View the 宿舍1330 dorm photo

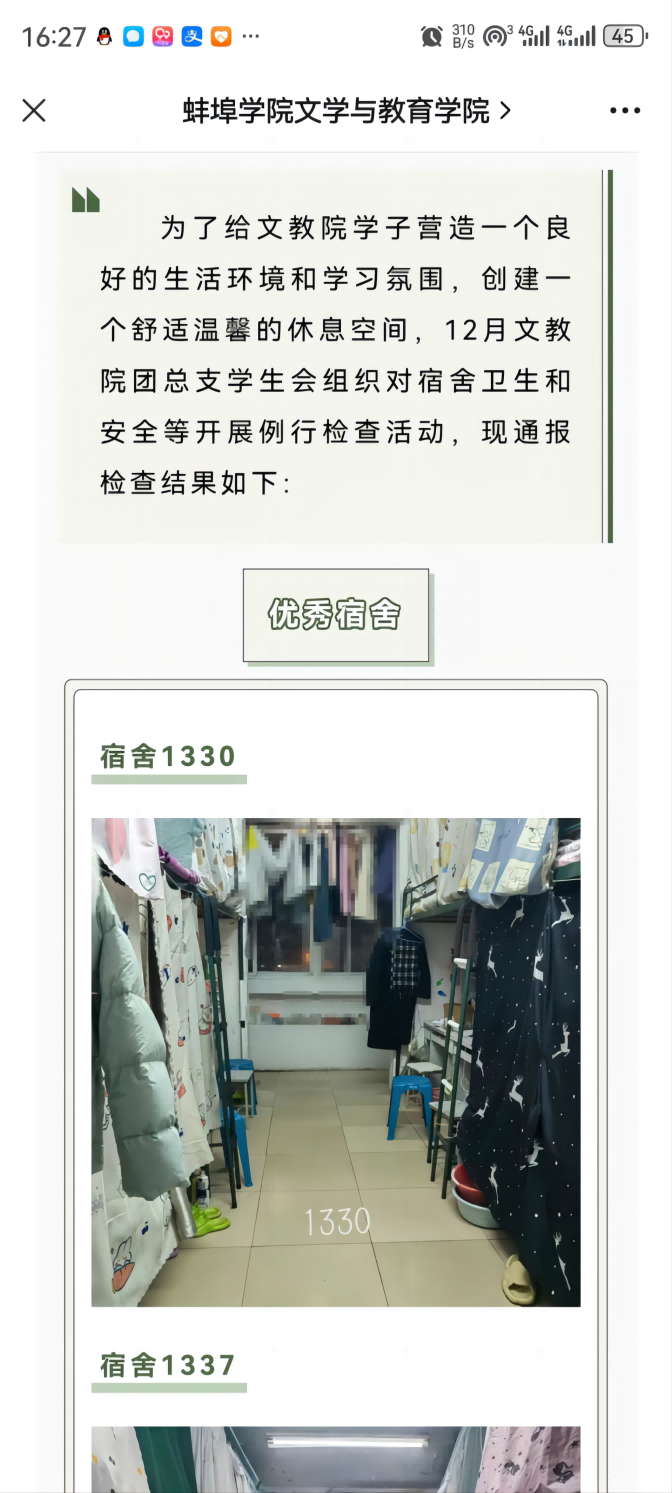tap(336, 1061)
